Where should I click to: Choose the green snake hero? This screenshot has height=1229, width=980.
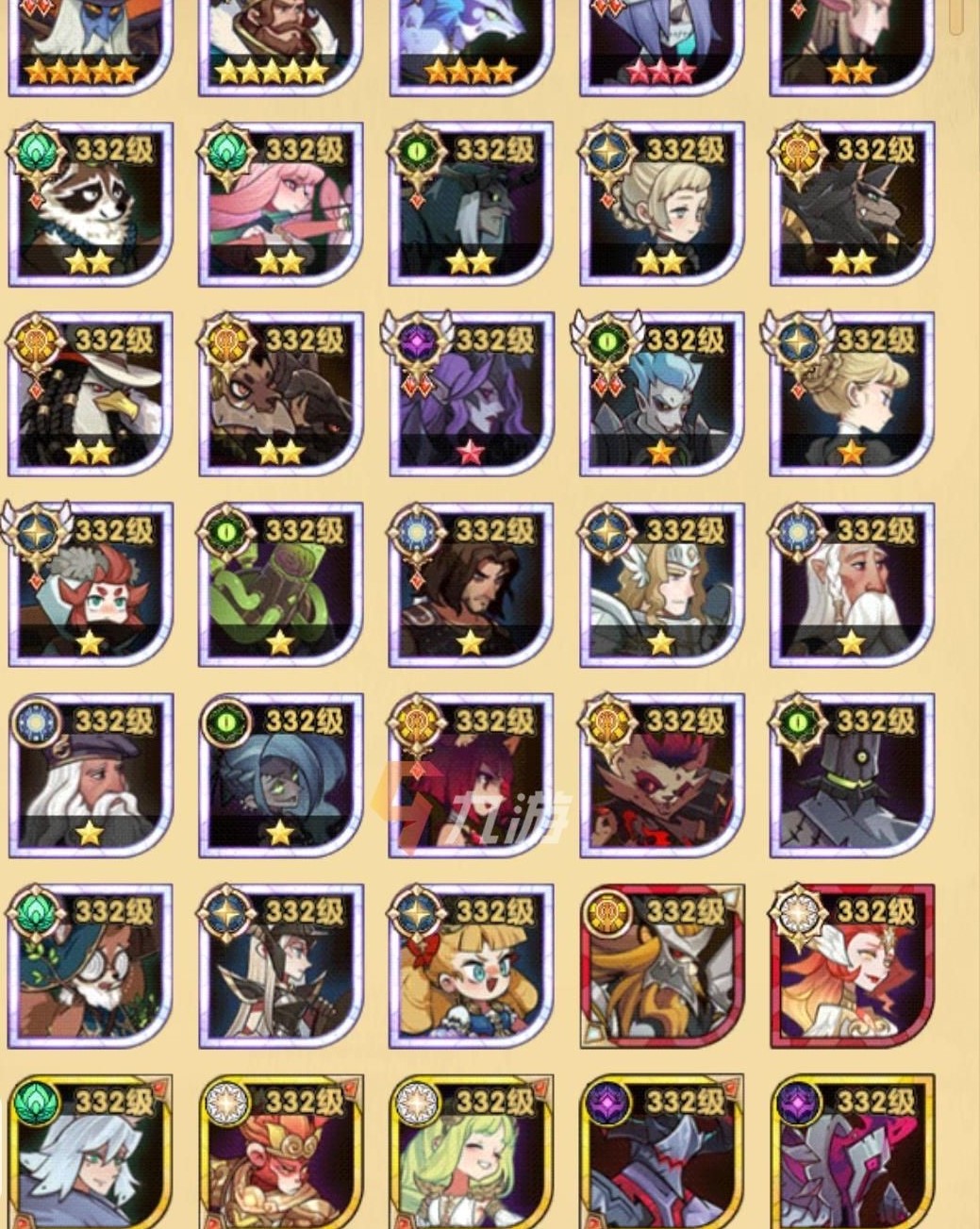click(281, 587)
